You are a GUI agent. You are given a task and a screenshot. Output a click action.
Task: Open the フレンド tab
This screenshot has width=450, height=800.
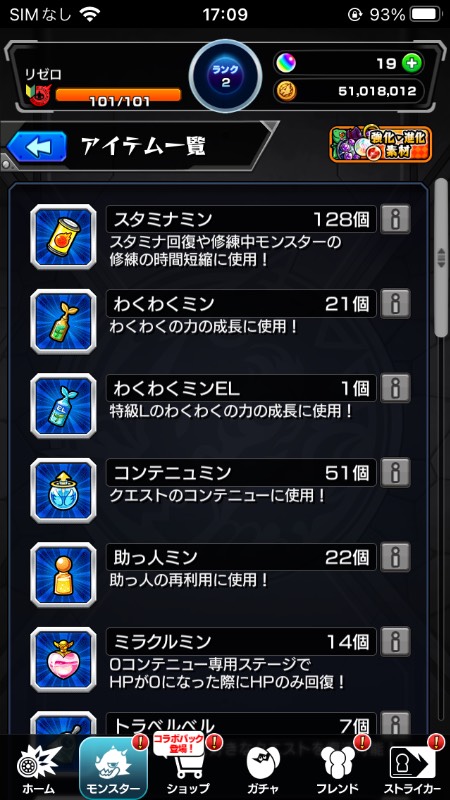[x=337, y=769]
